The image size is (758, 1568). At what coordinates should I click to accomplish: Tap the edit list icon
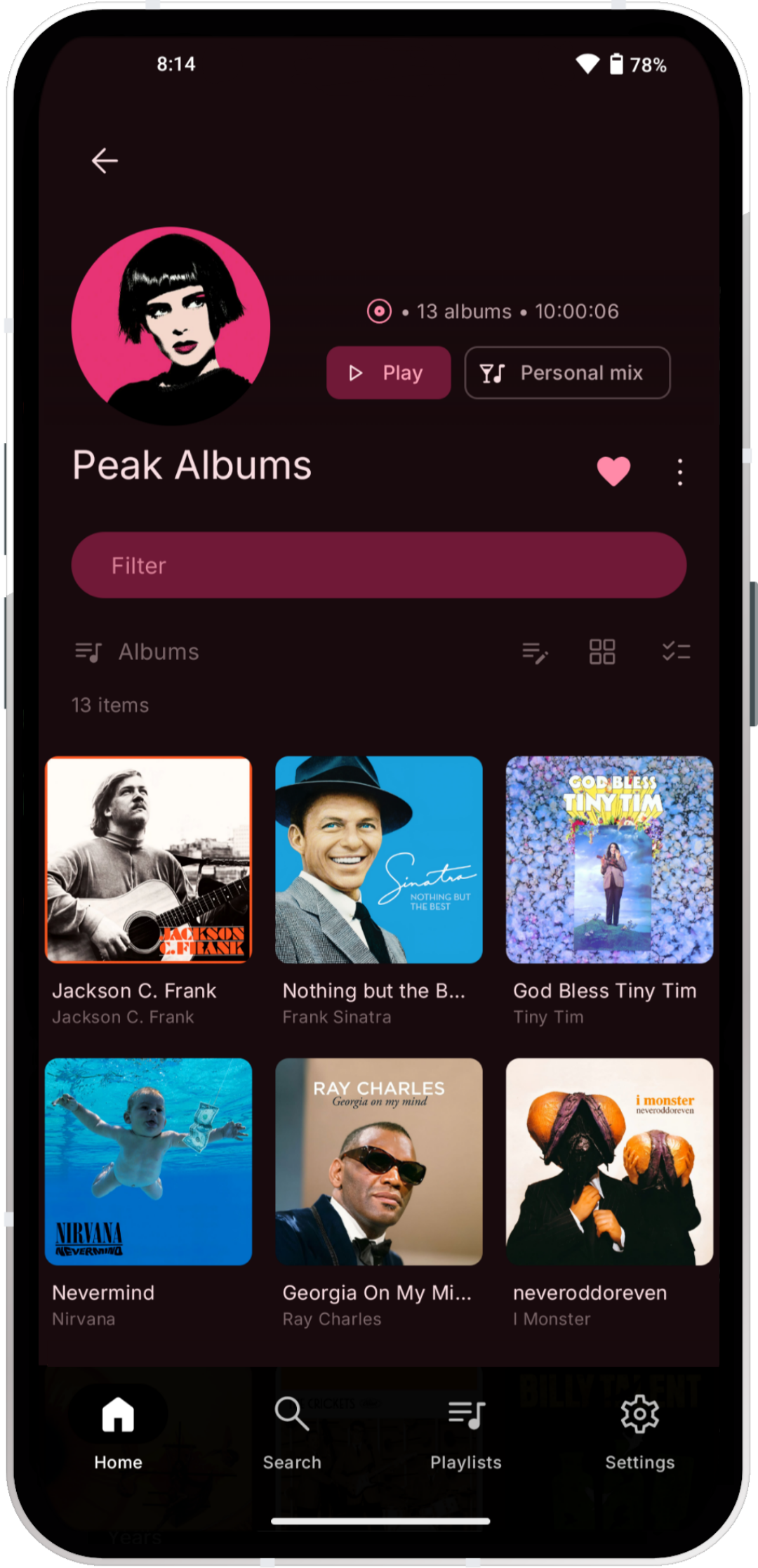point(535,652)
